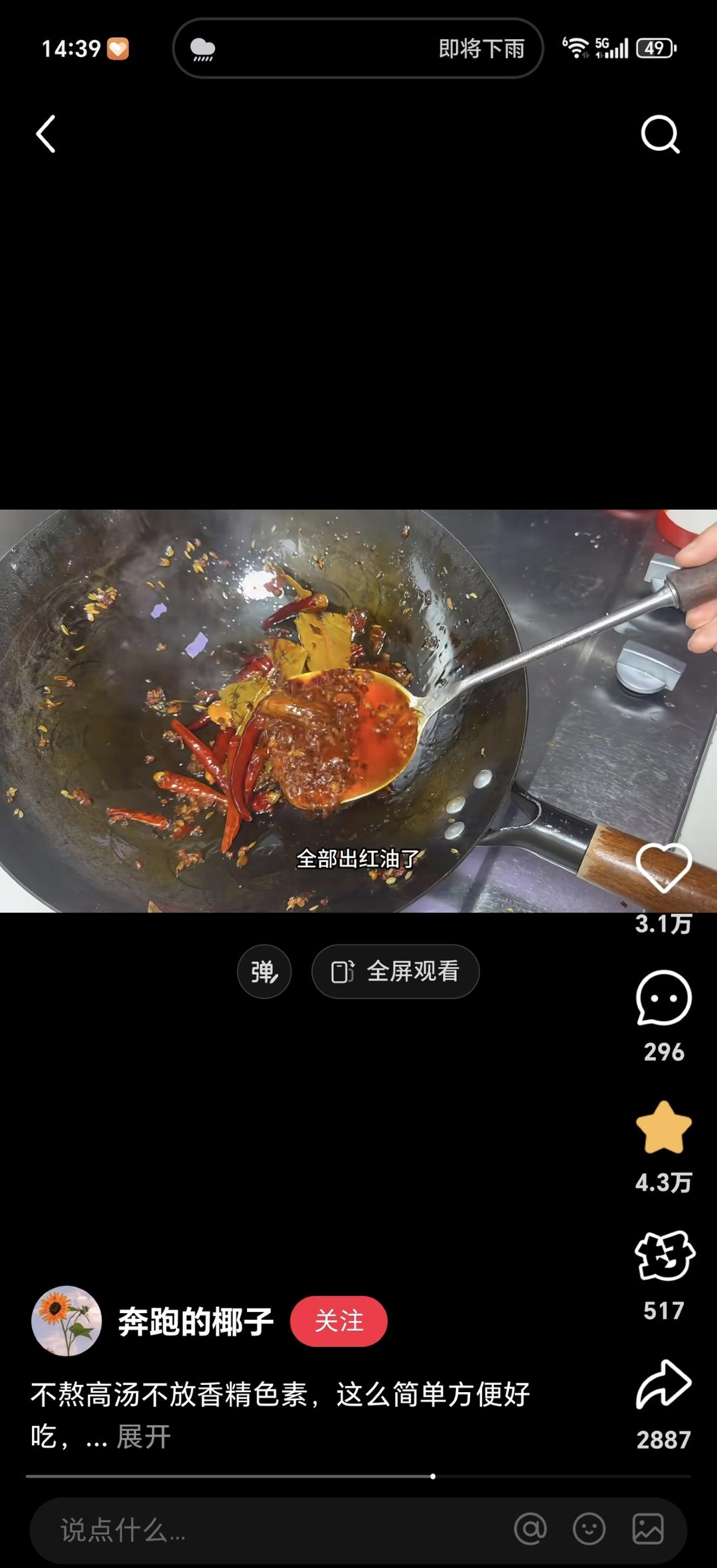Expand the description with 展开
The width and height of the screenshot is (717, 1568).
coord(143,1437)
